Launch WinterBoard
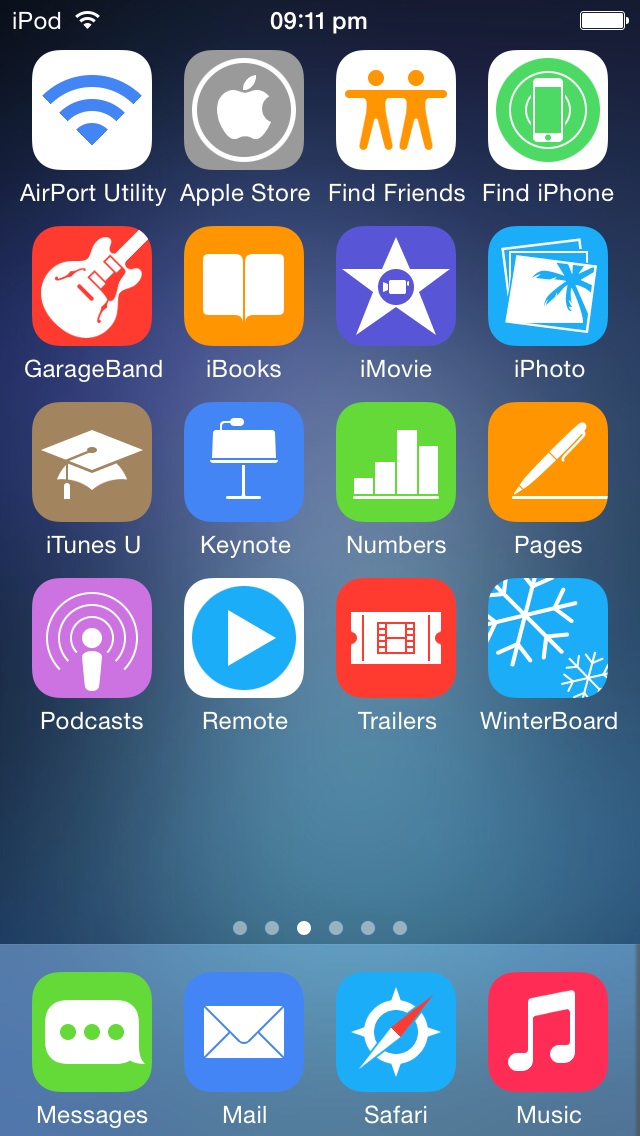Screen dimensions: 640x1136 [x=548, y=638]
